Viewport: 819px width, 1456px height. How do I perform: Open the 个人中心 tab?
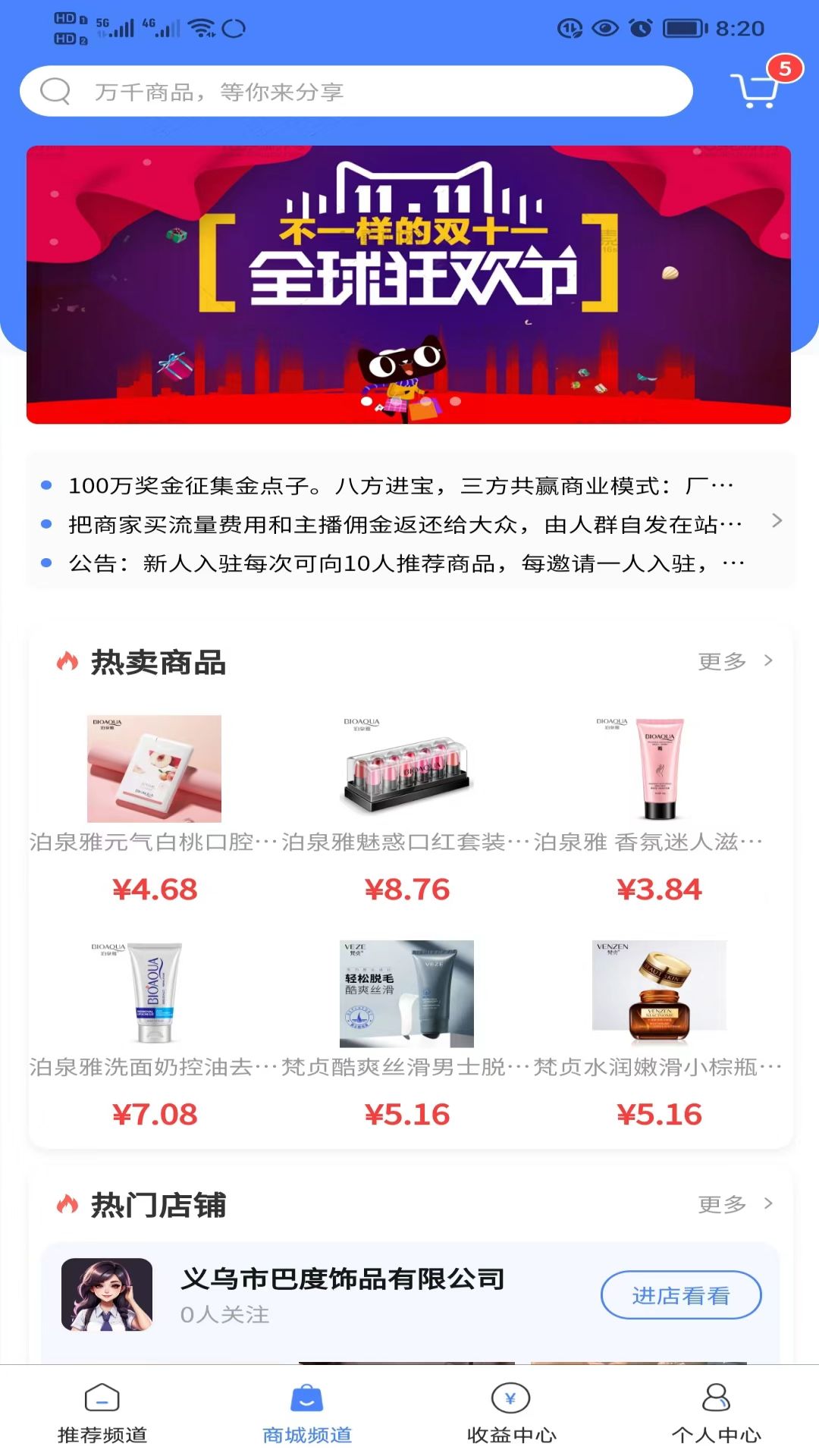[x=716, y=1414]
